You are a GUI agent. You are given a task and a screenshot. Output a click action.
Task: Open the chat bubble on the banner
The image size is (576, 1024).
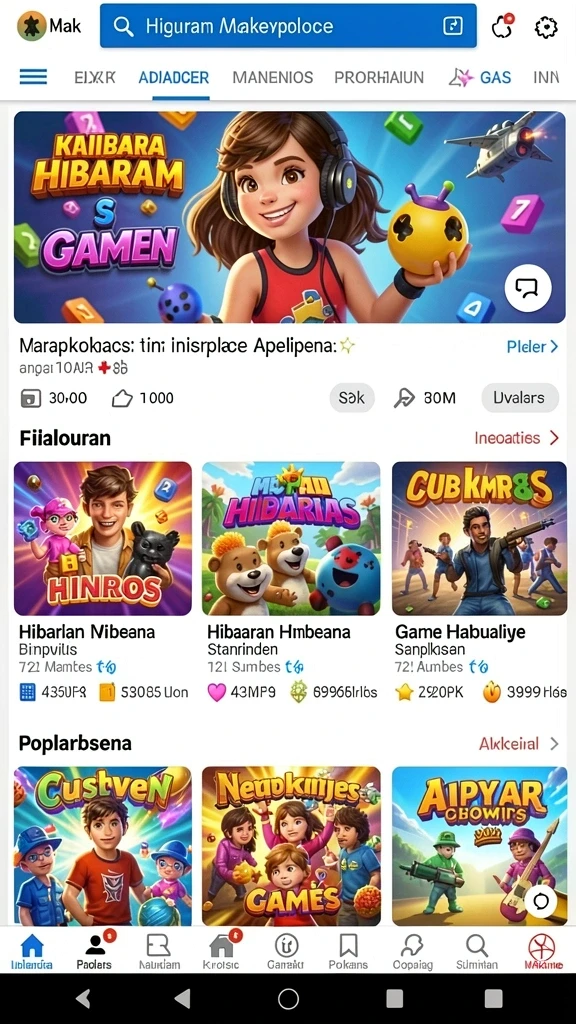tap(528, 287)
